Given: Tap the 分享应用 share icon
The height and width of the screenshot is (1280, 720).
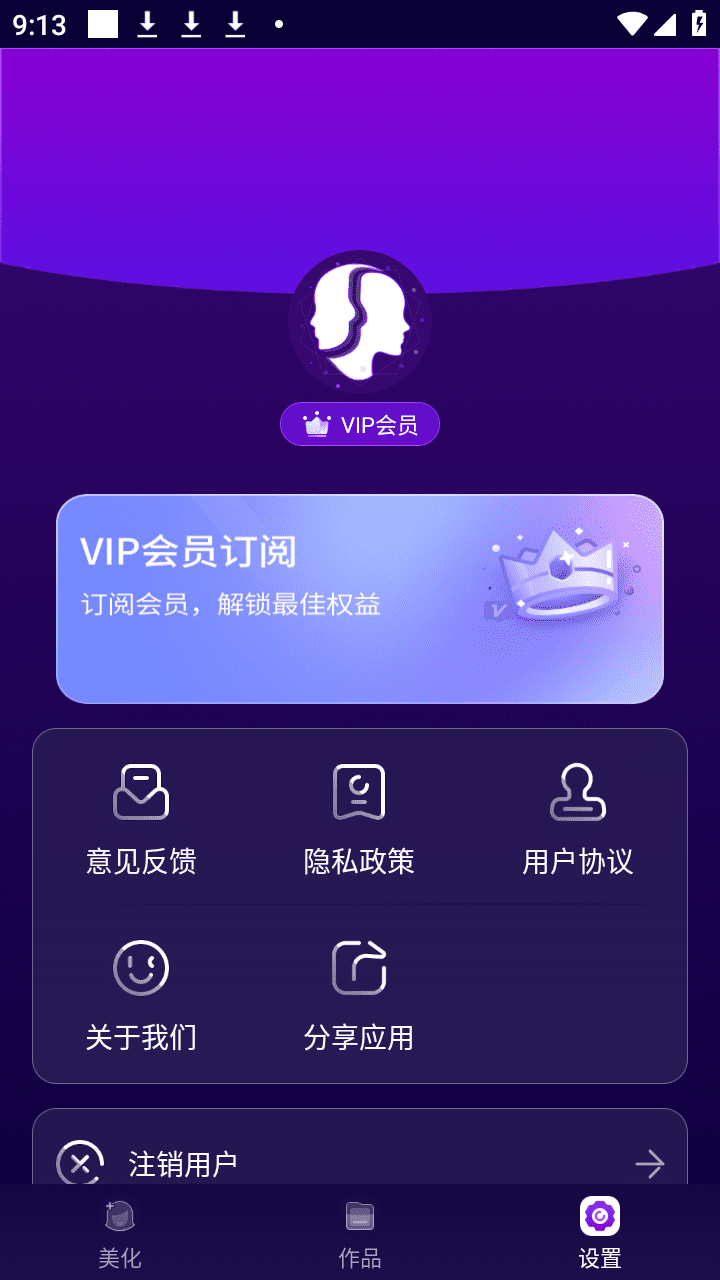Looking at the screenshot, I should click(x=359, y=967).
